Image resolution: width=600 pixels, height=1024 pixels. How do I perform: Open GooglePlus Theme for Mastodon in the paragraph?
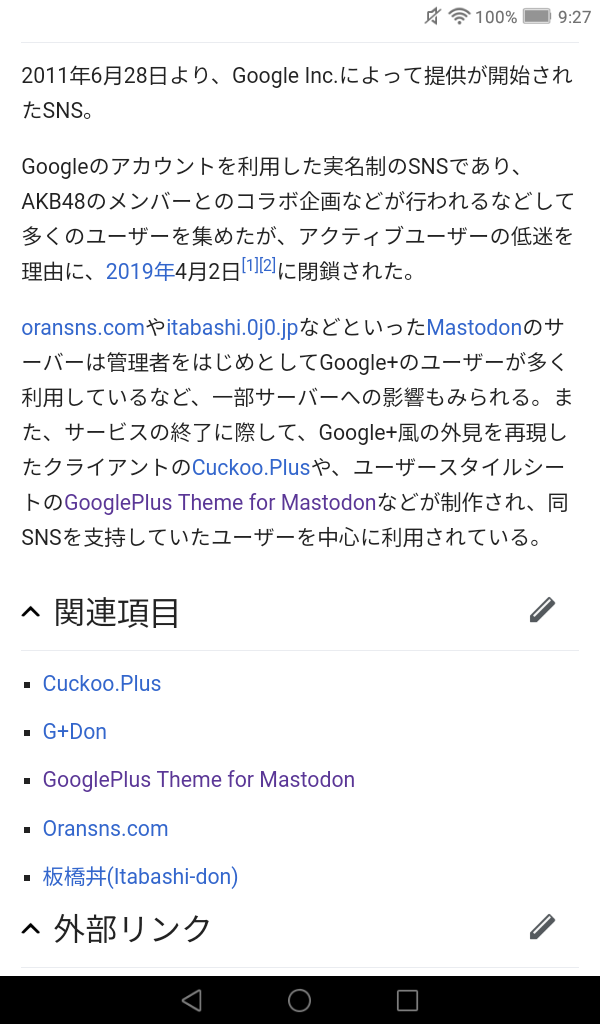(220, 502)
